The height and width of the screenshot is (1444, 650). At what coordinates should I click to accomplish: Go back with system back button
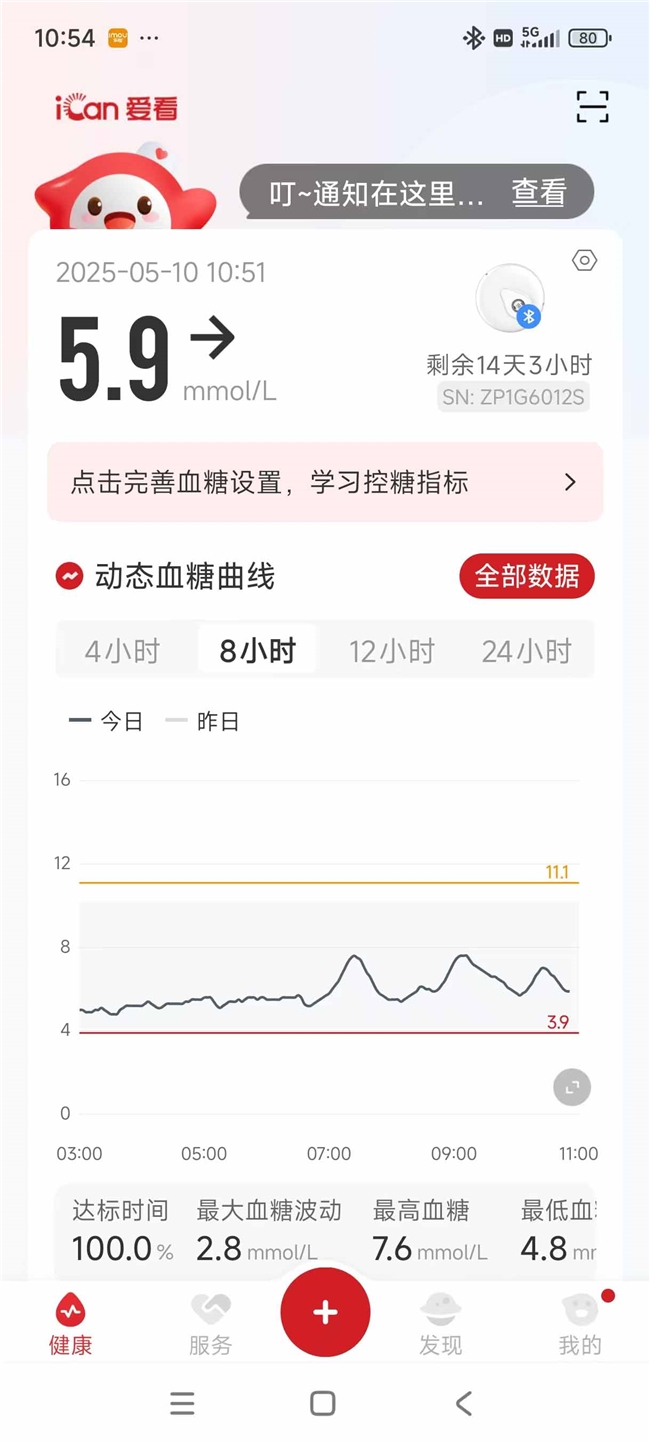click(463, 1404)
